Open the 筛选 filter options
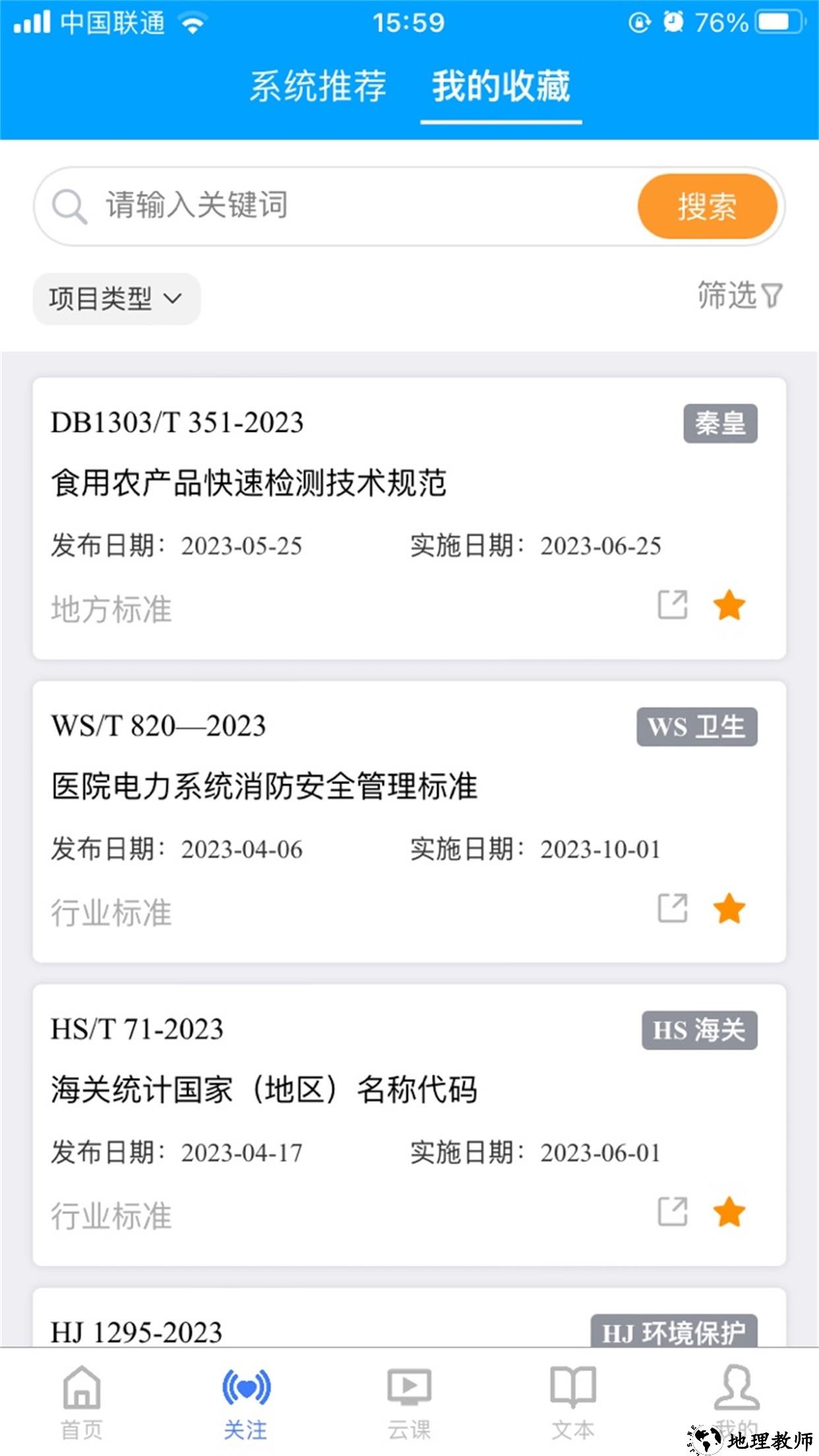 pos(739,295)
